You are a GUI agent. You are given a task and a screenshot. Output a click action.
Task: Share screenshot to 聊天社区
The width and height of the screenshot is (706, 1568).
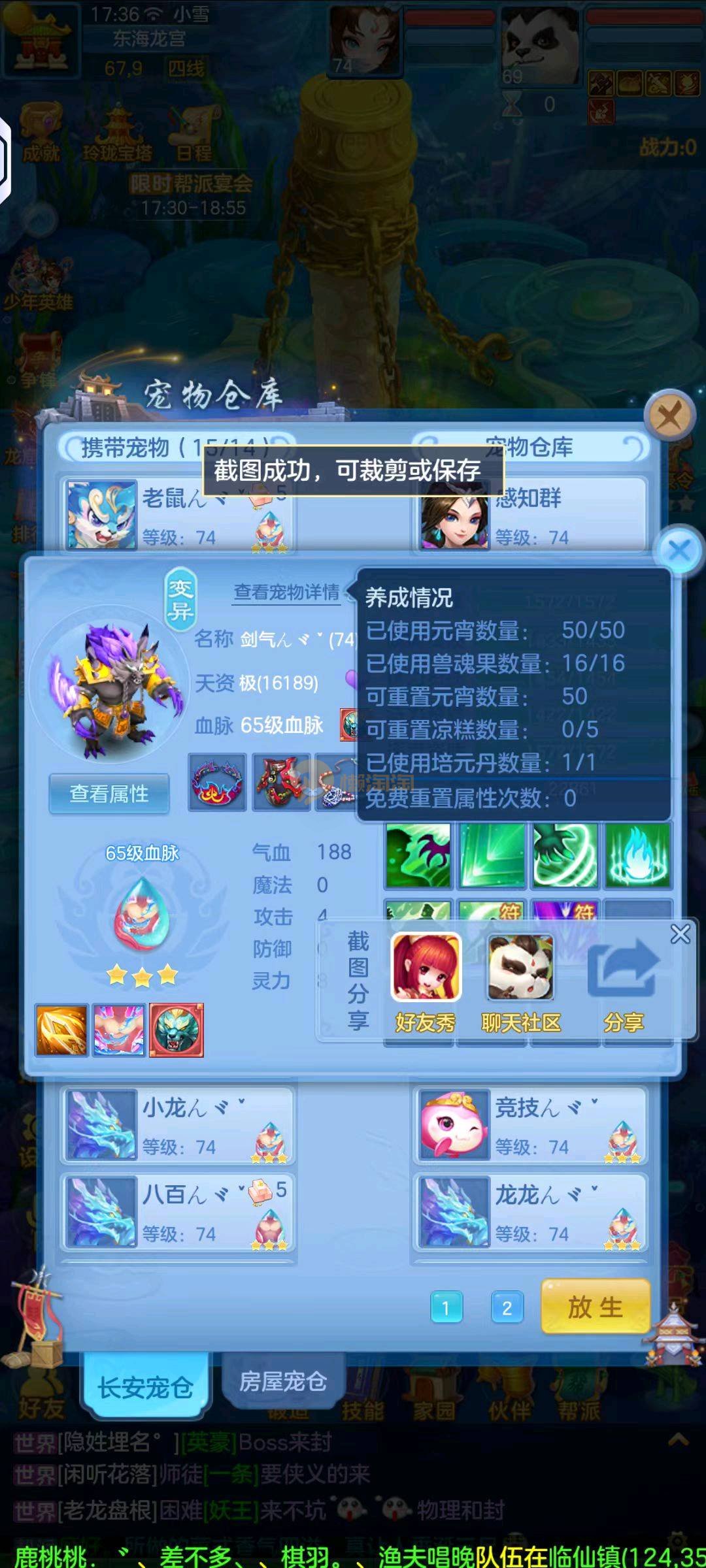pyautogui.click(x=521, y=981)
